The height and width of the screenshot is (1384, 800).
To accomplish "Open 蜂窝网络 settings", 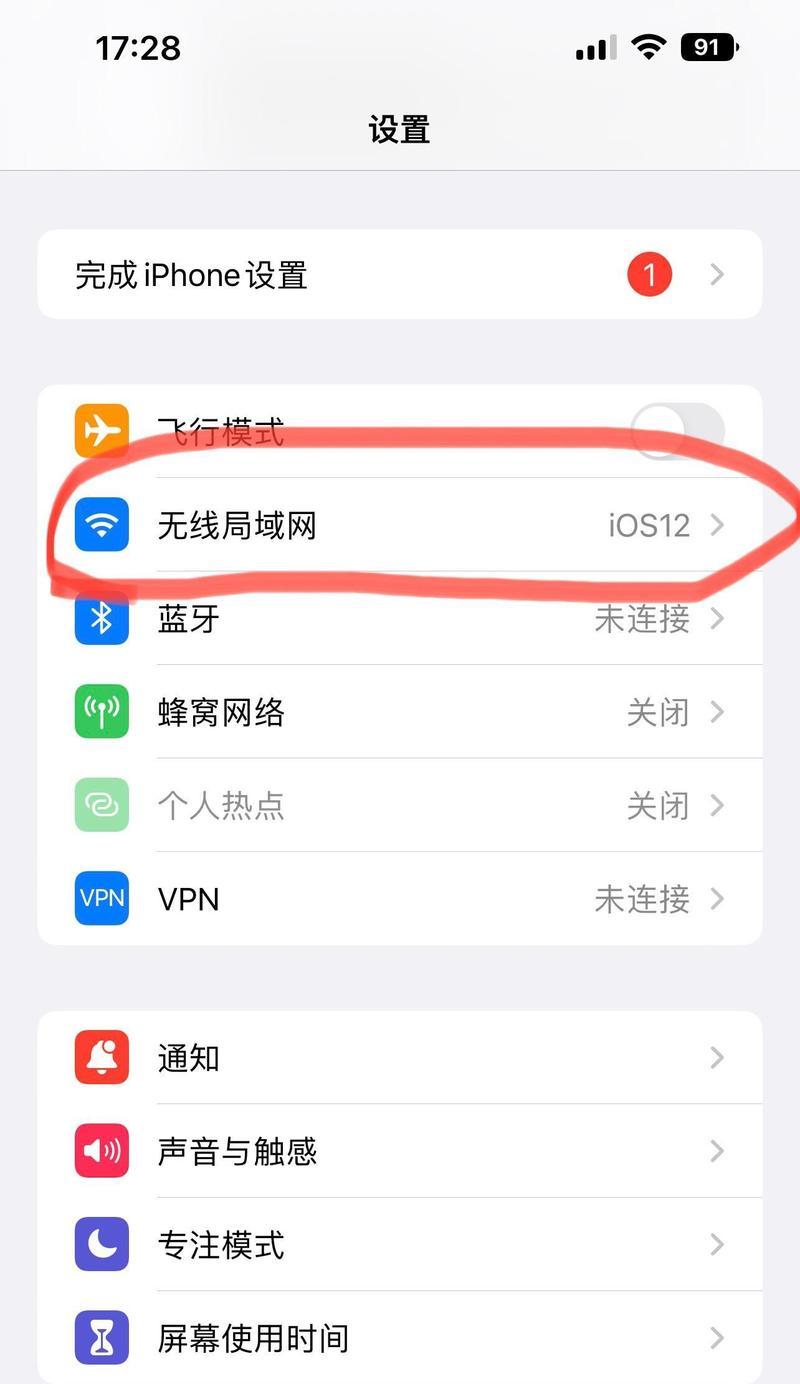I will 400,712.
